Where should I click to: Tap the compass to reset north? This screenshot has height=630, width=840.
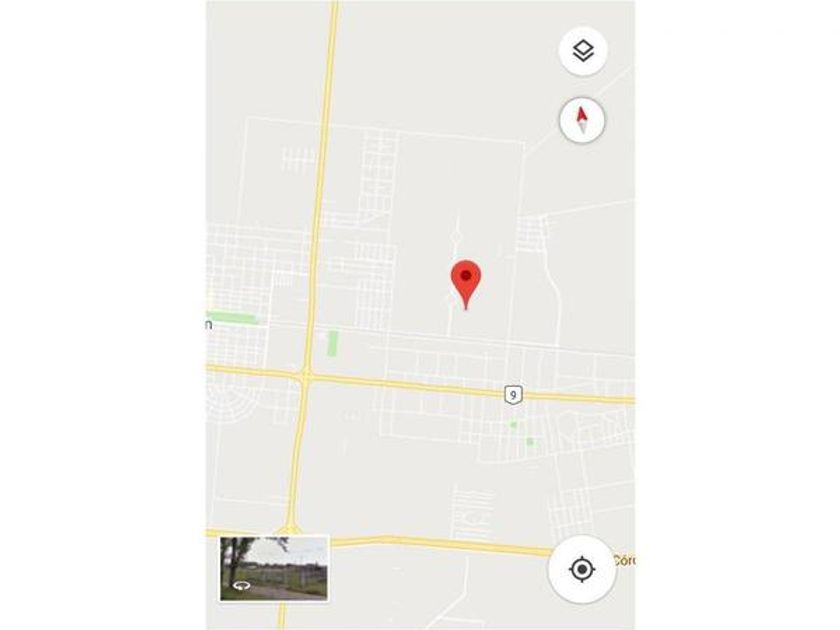[582, 119]
